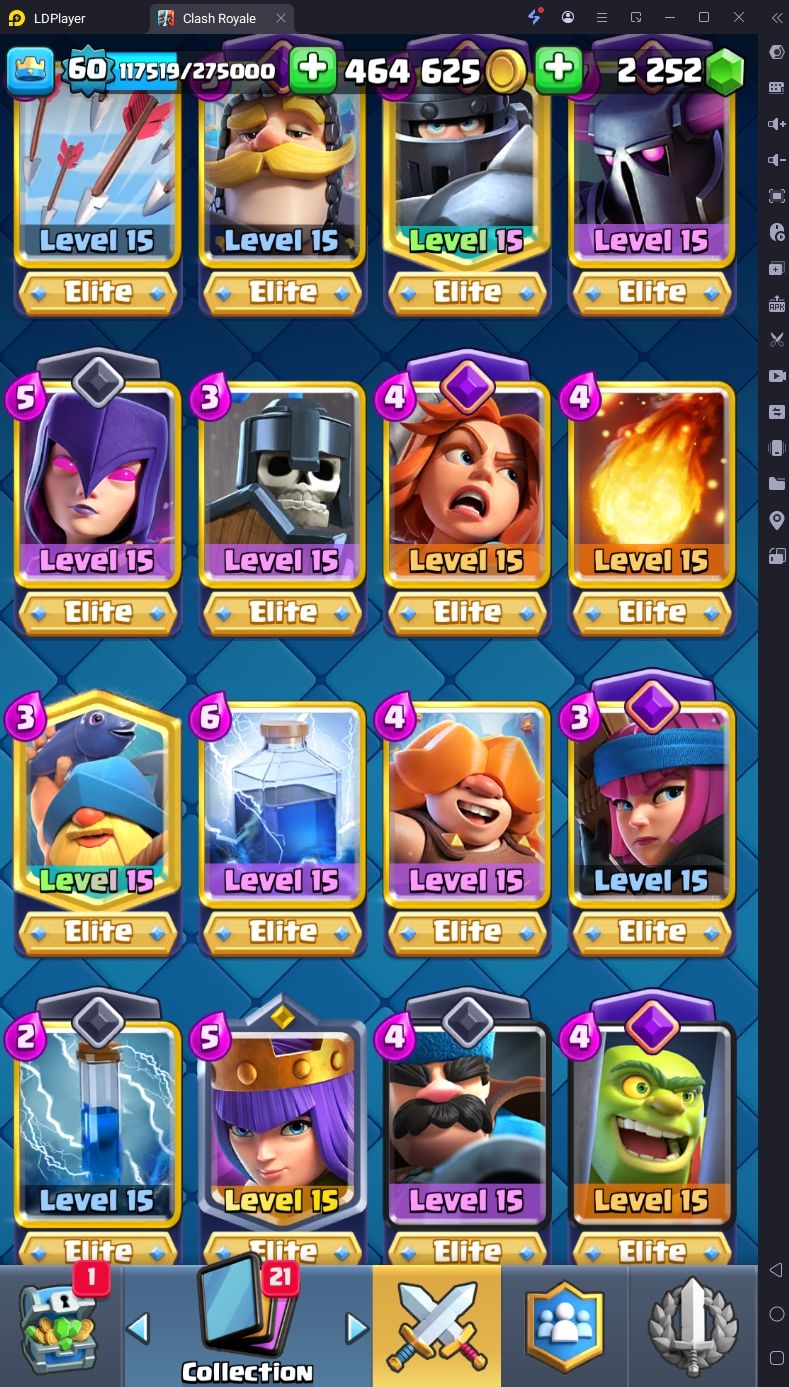Close the Clash Royale emulator tab
789x1387 pixels.
coord(281,18)
